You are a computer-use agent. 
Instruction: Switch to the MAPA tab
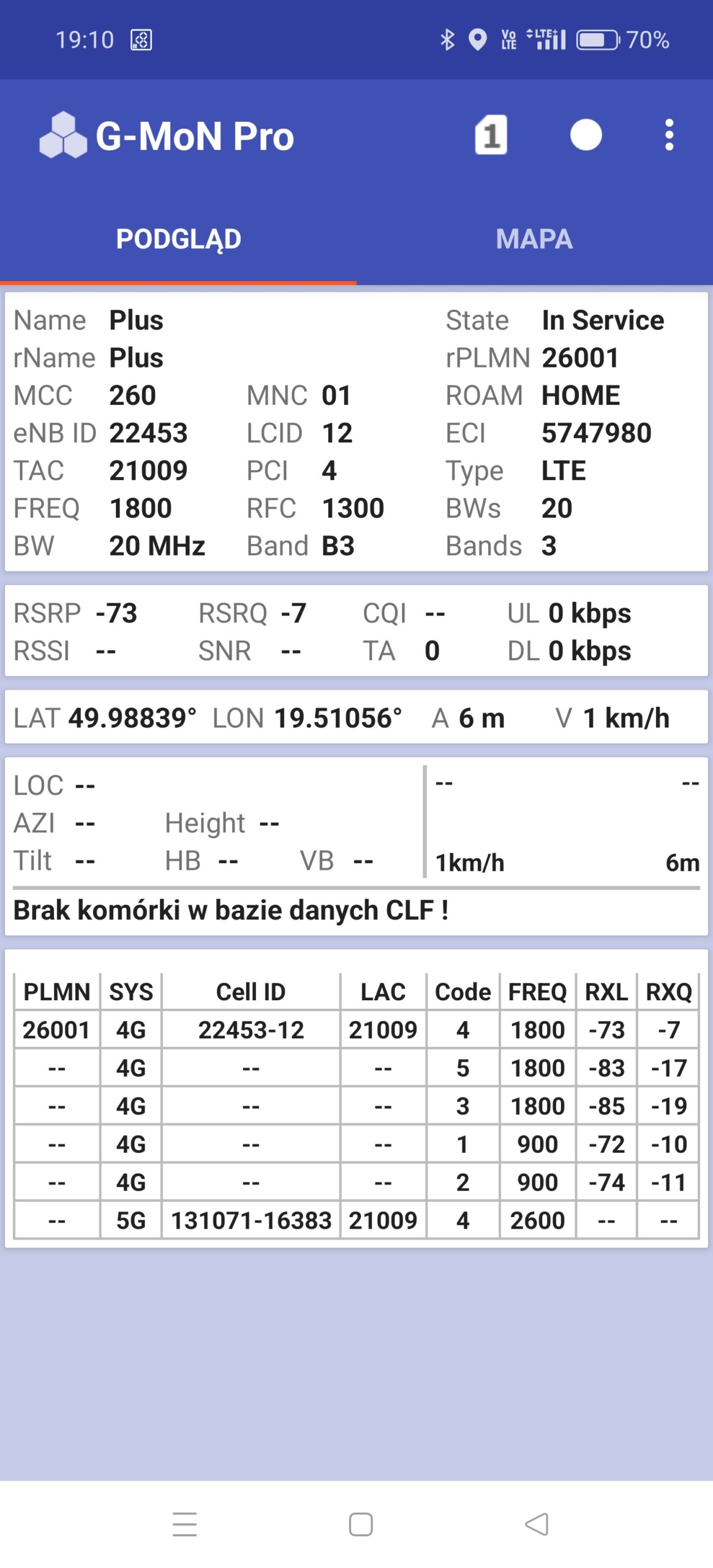pyautogui.click(x=534, y=239)
